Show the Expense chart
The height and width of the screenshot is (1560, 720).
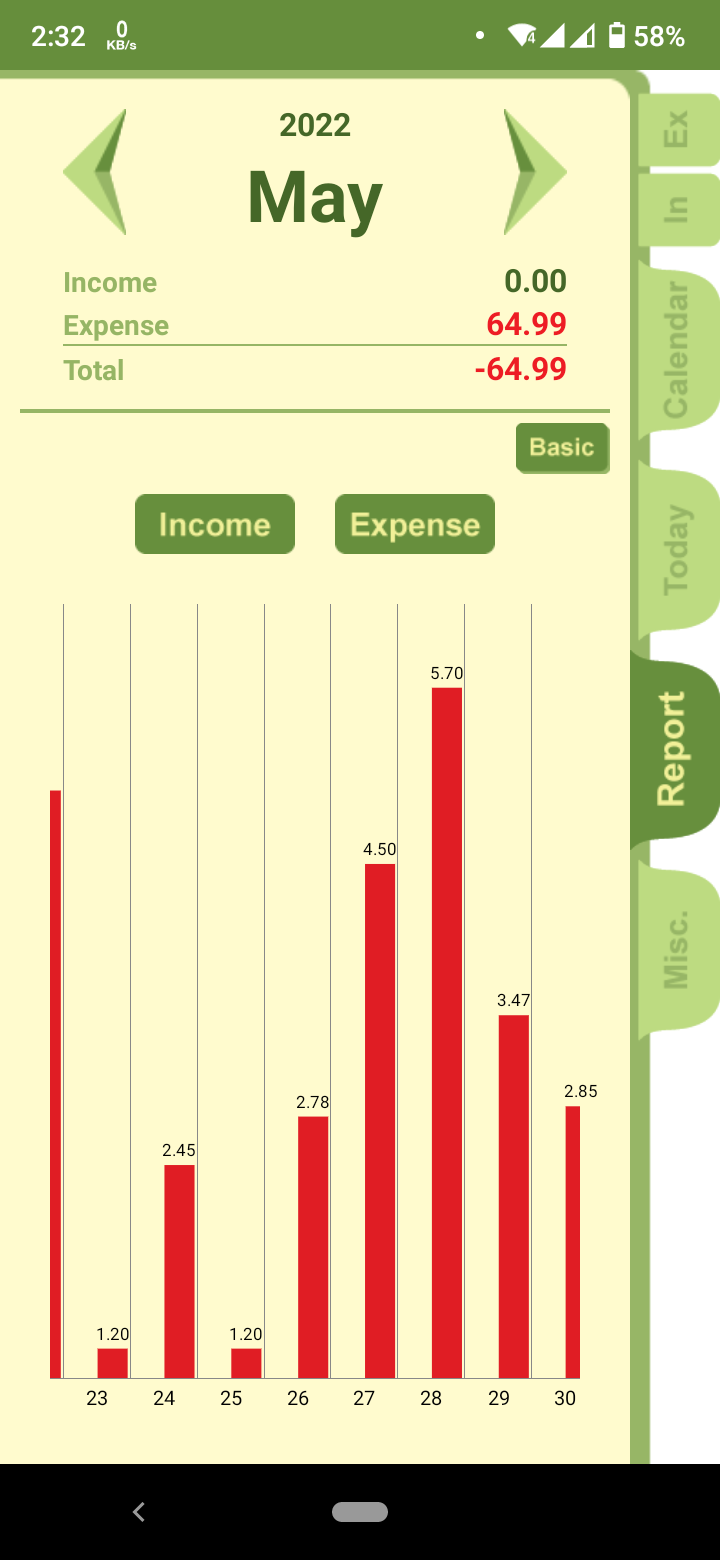click(415, 524)
